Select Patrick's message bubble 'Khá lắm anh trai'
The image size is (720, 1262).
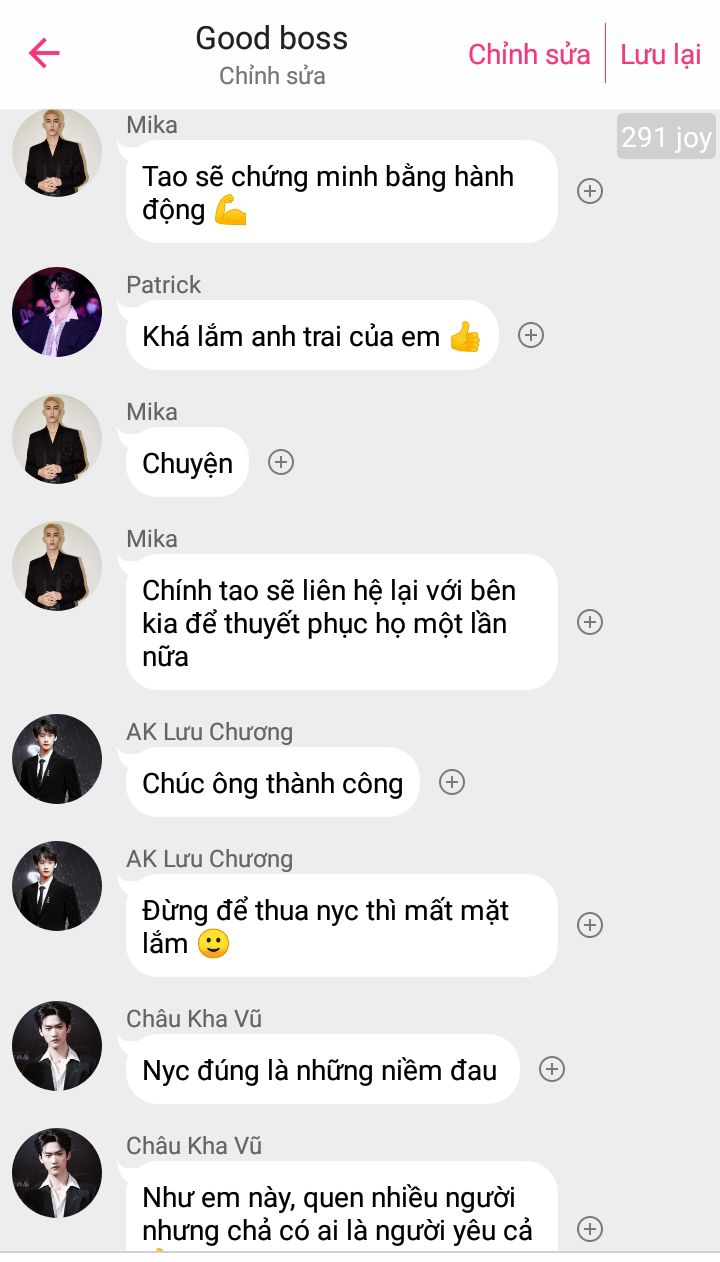311,336
